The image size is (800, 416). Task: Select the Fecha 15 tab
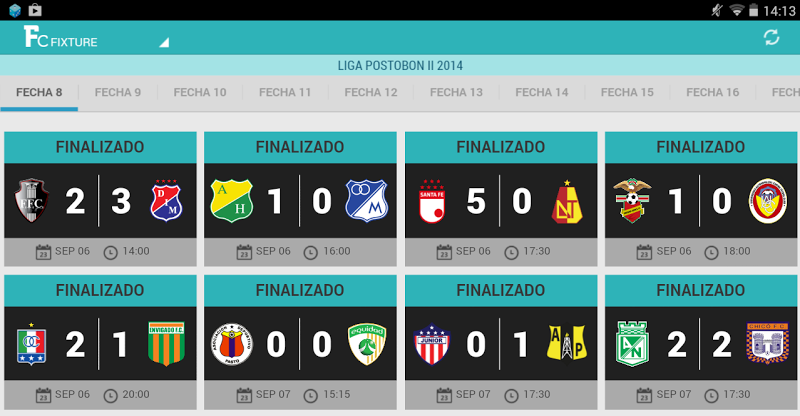point(628,92)
